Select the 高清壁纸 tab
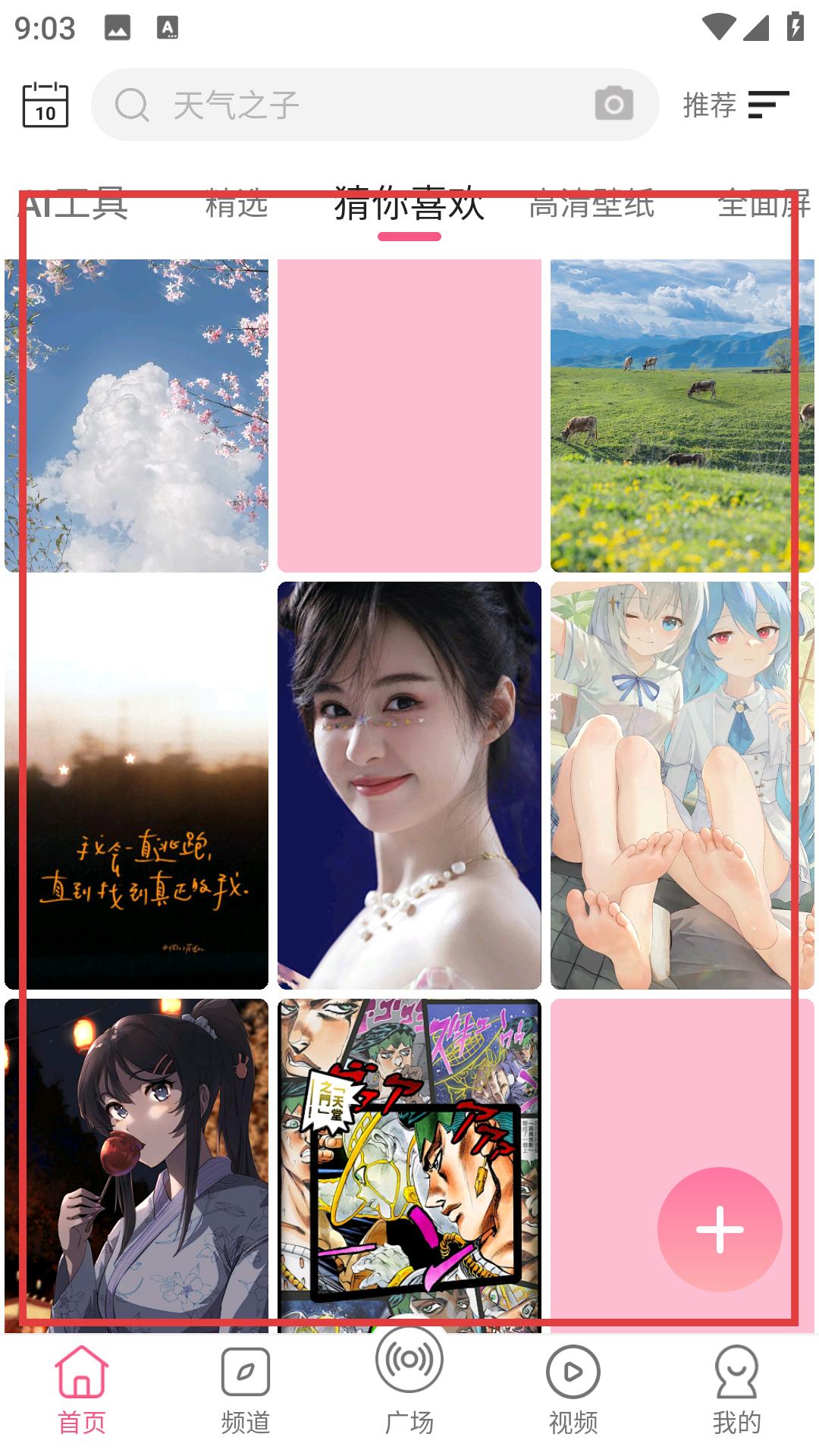The width and height of the screenshot is (819, 1456). pyautogui.click(x=591, y=205)
